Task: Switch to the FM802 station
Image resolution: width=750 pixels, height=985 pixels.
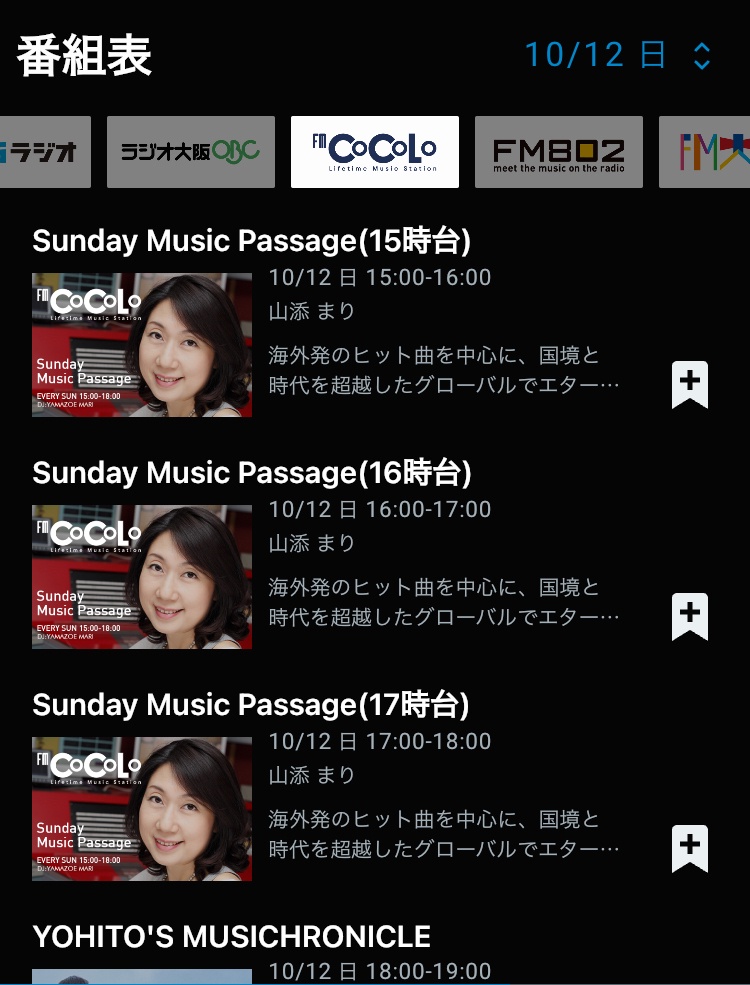Action: point(558,152)
